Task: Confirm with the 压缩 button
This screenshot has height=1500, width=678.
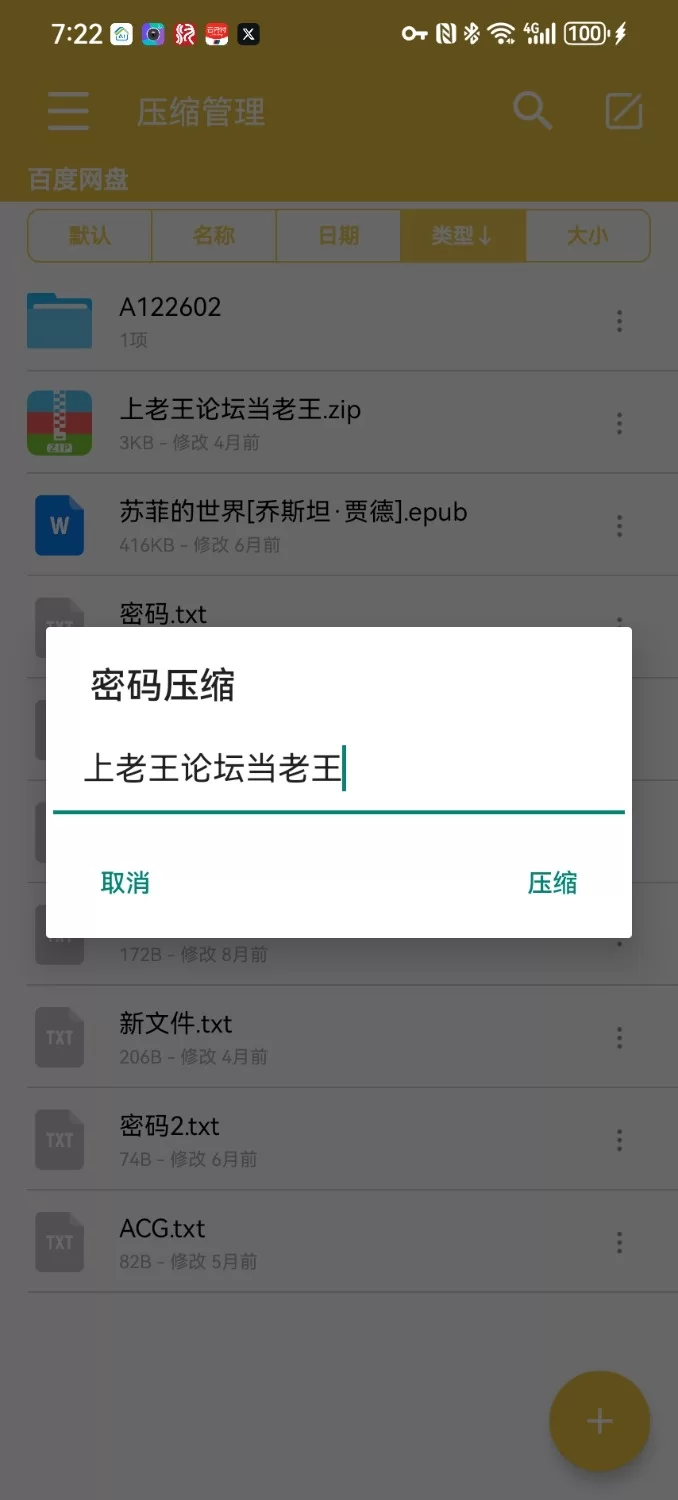Action: [x=552, y=883]
